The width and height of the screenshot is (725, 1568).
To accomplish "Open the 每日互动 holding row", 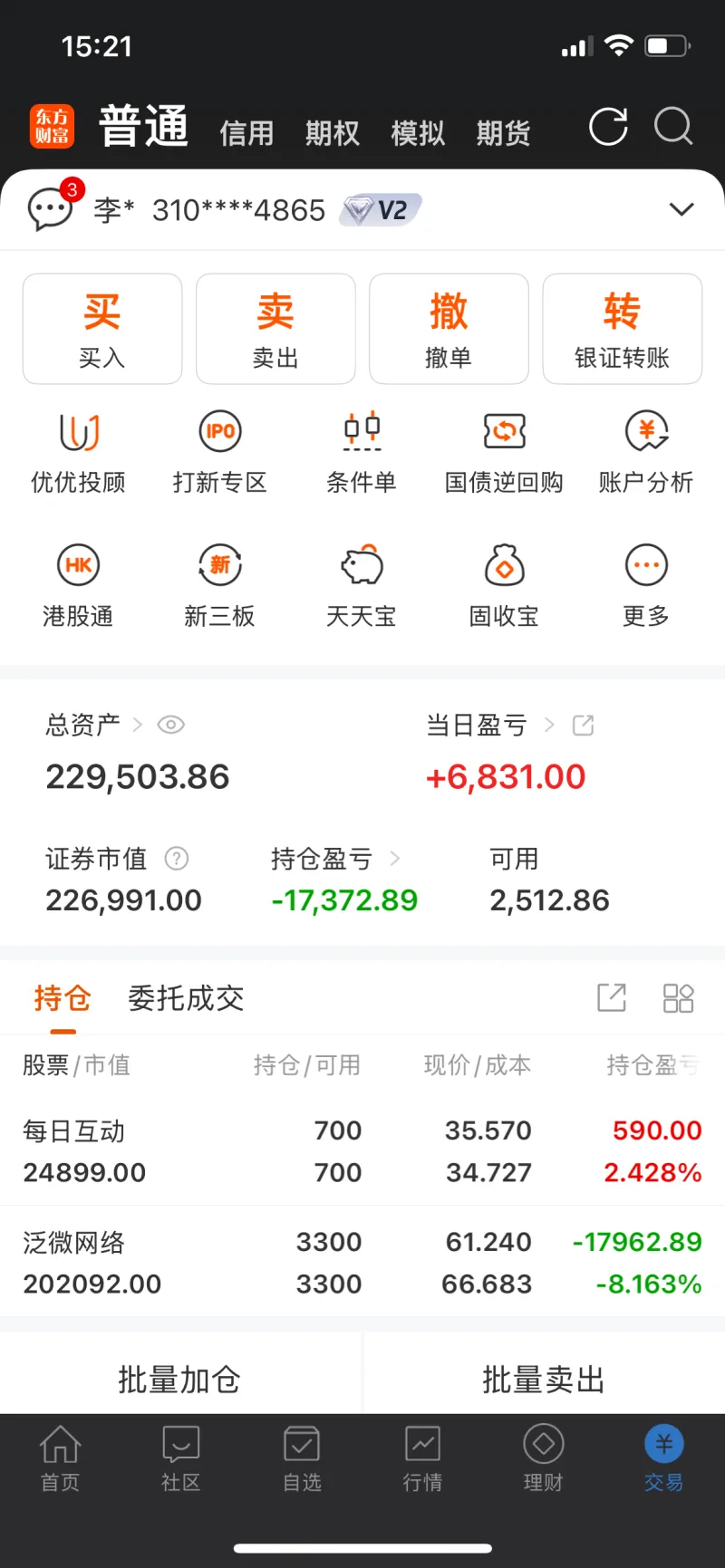I will tap(362, 1151).
